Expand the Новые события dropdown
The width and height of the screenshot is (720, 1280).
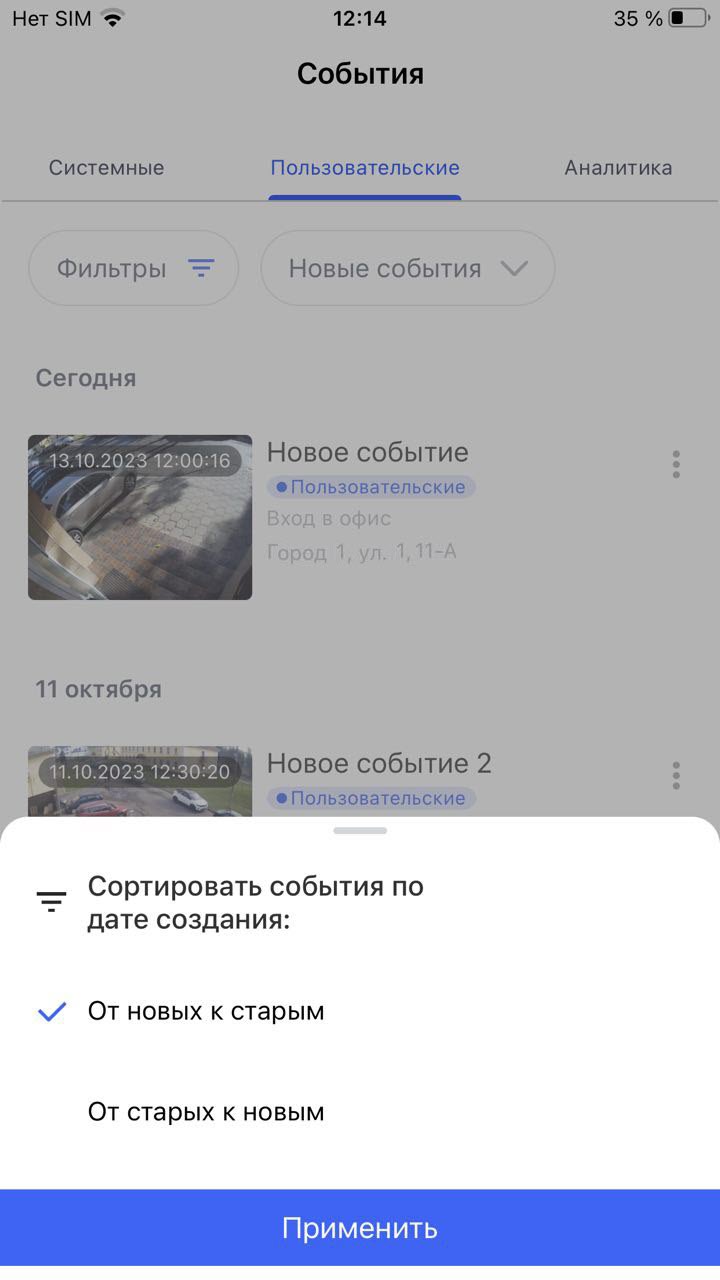pos(407,268)
